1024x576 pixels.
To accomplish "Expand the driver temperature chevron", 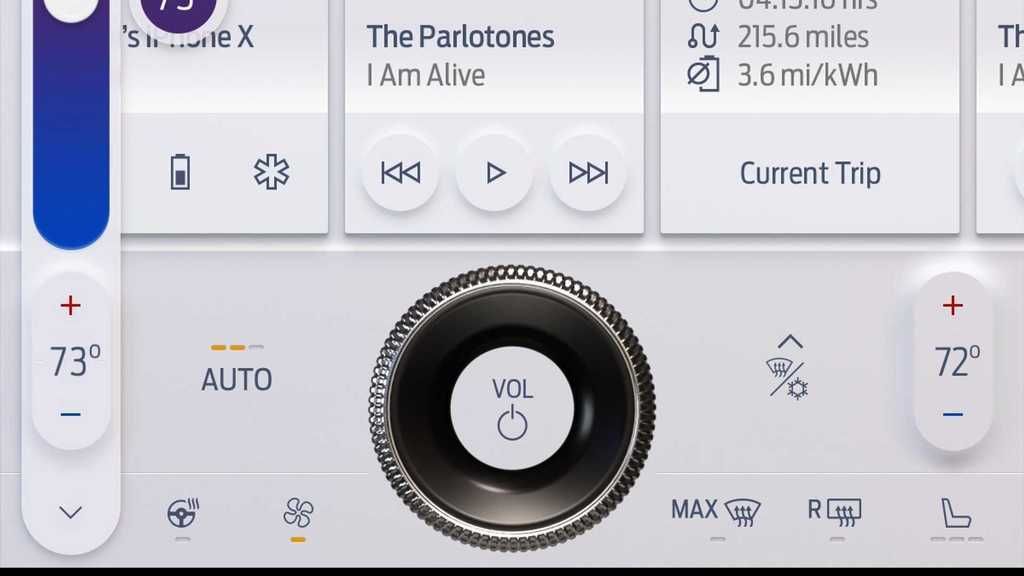I will pyautogui.click(x=70, y=513).
